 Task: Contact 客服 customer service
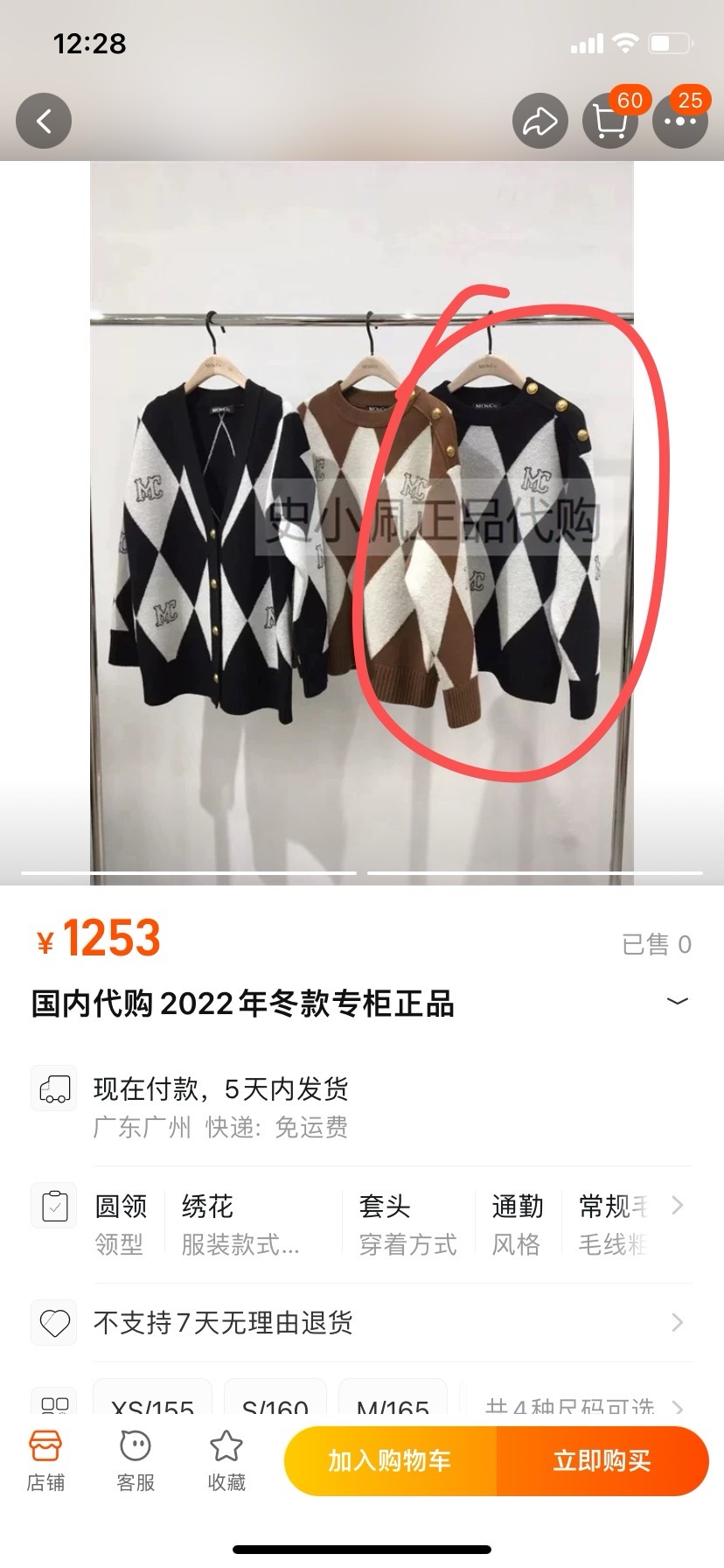point(136,1461)
